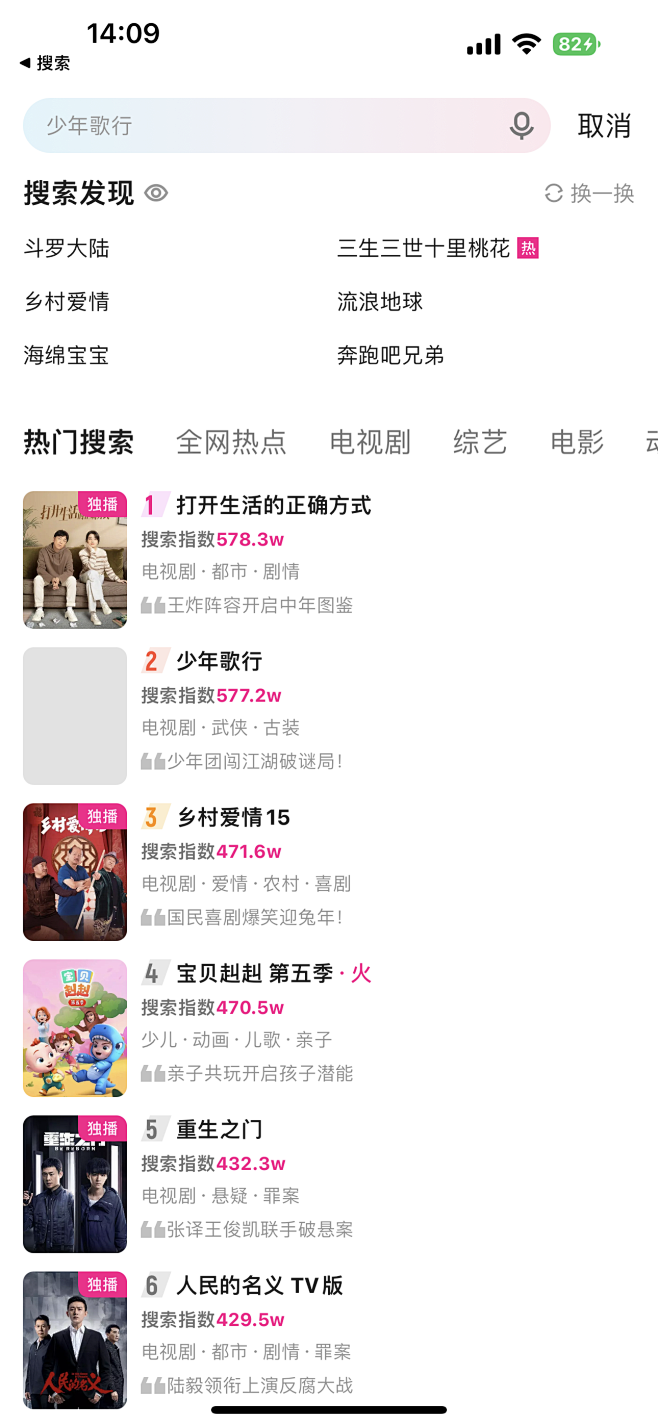The image size is (658, 1426).
Task: Select the 三生三世十里桃花 suggestion
Action: pos(424,249)
